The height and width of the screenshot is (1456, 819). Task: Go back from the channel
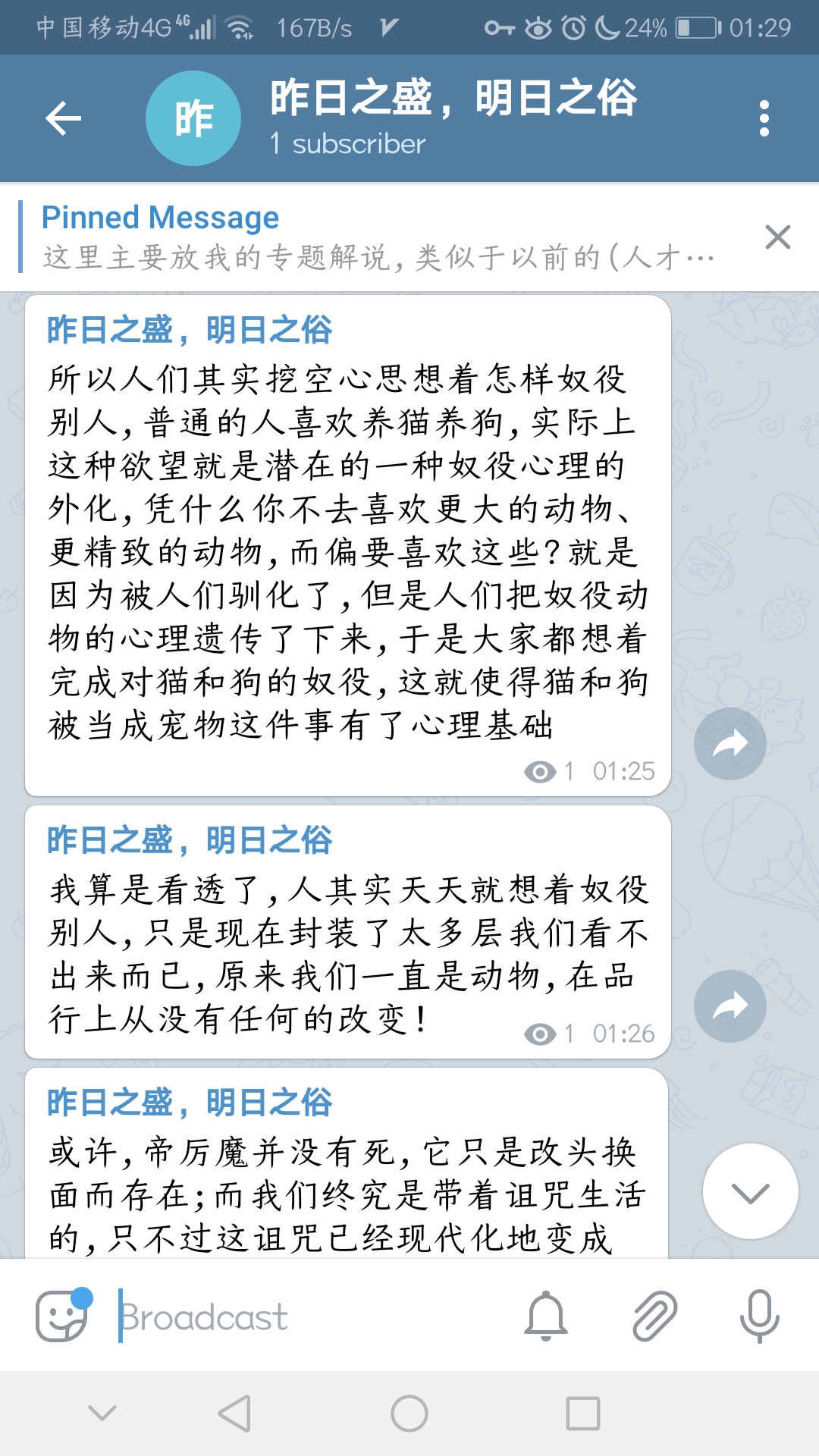point(64,118)
